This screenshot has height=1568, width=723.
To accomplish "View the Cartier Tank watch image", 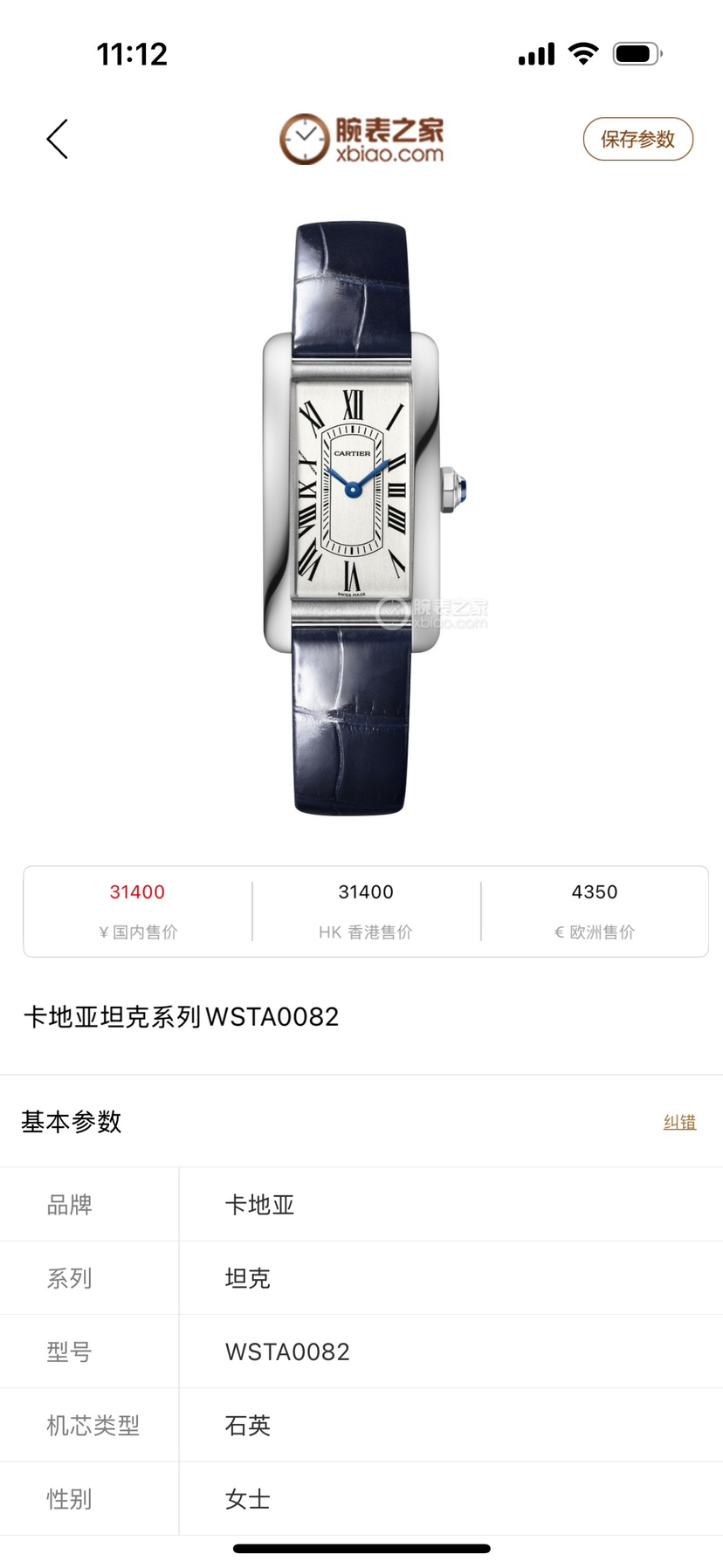I will 354,518.
